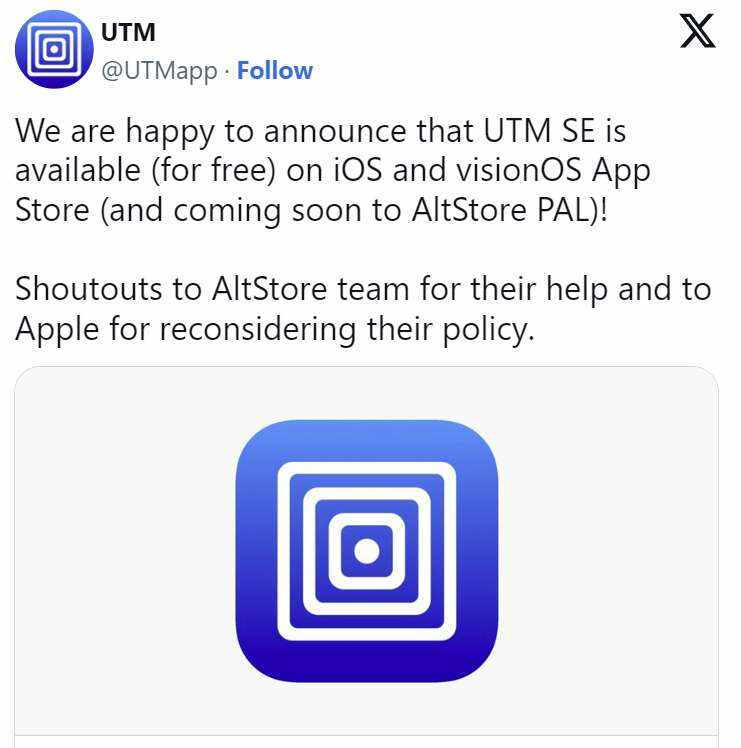
Task: Open the UTM profile avatar
Action: pyautogui.click(x=54, y=48)
